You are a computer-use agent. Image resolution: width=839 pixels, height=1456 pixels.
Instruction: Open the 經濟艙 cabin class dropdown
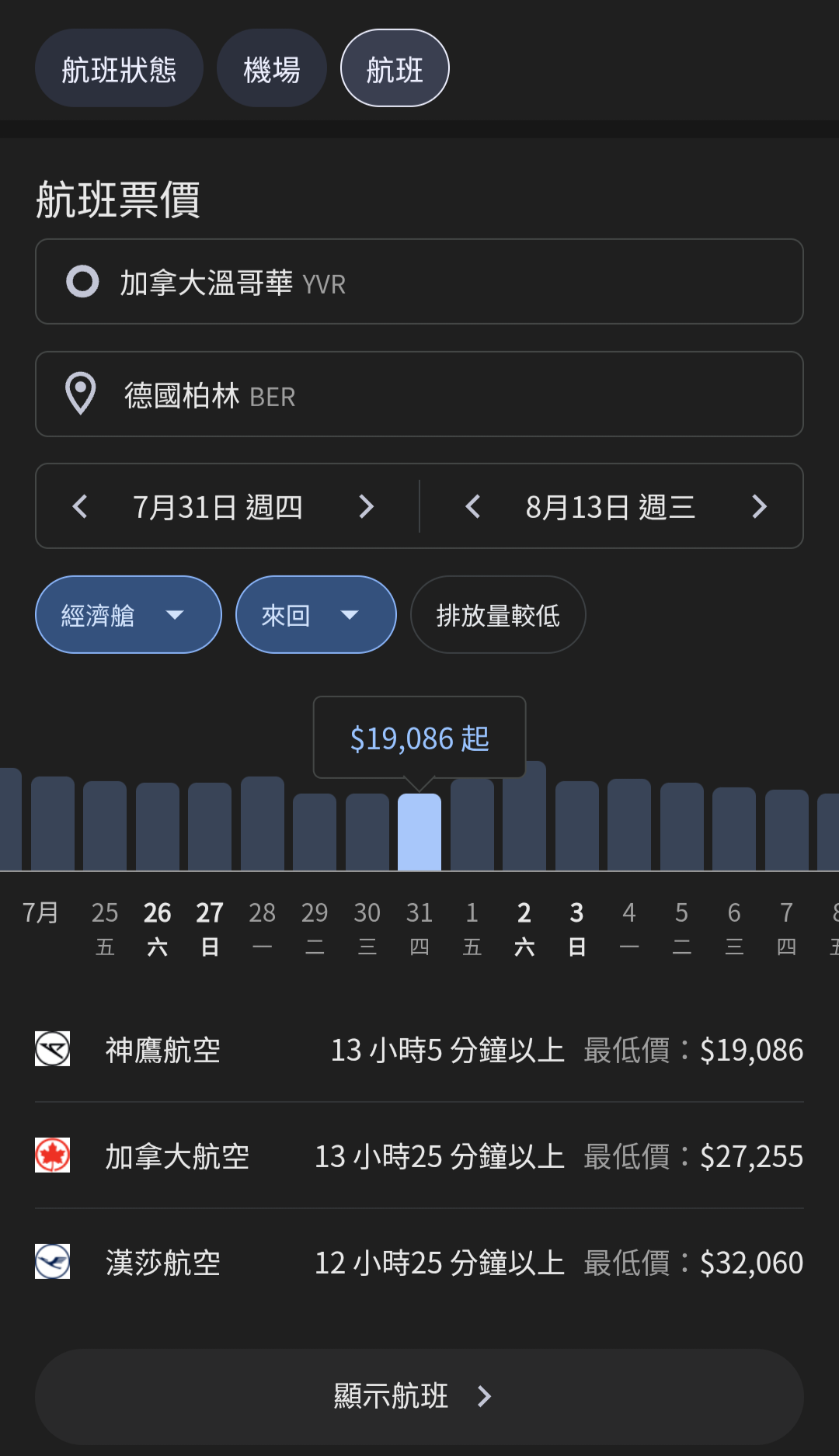click(x=128, y=615)
